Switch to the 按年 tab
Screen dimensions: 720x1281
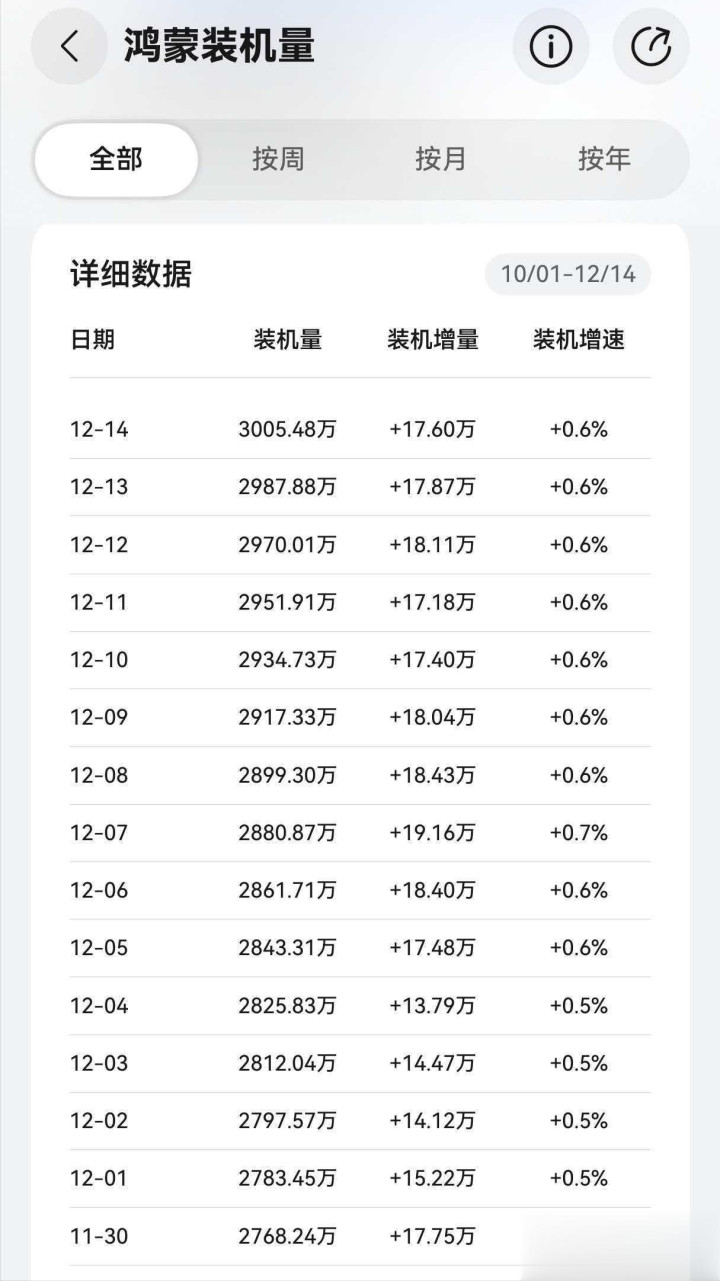(604, 160)
